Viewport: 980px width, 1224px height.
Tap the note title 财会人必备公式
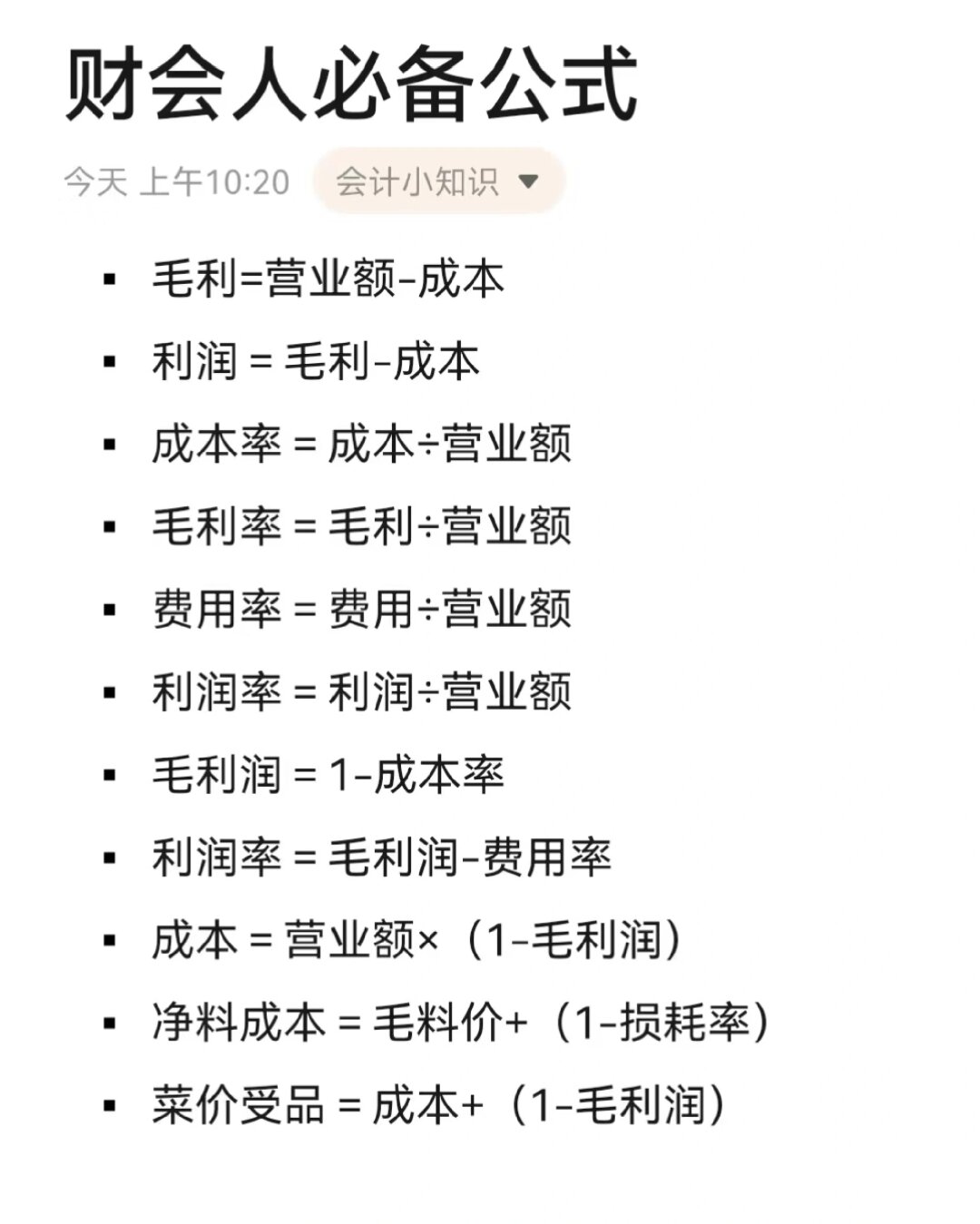point(351,86)
